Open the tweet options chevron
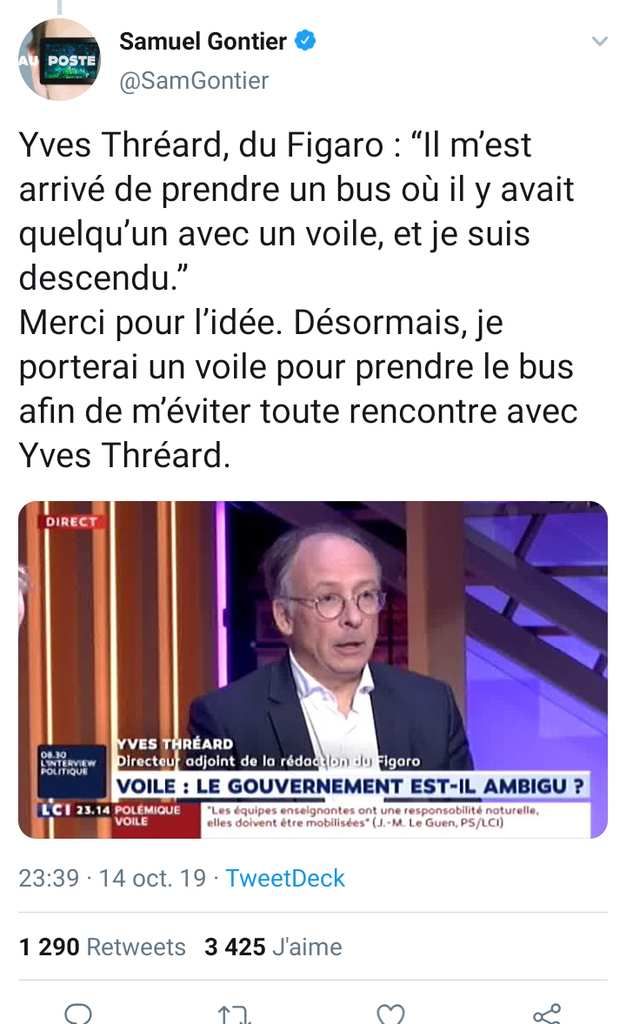The width and height of the screenshot is (626, 1024). click(599, 41)
